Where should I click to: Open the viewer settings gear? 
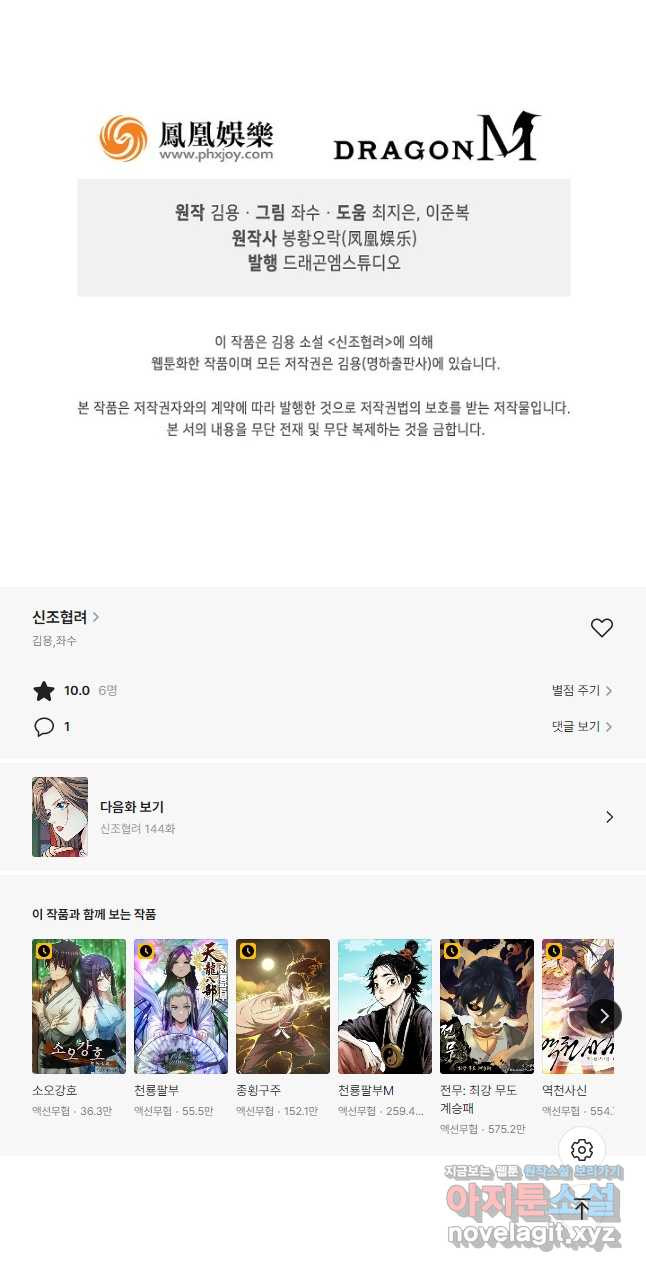[582, 1150]
